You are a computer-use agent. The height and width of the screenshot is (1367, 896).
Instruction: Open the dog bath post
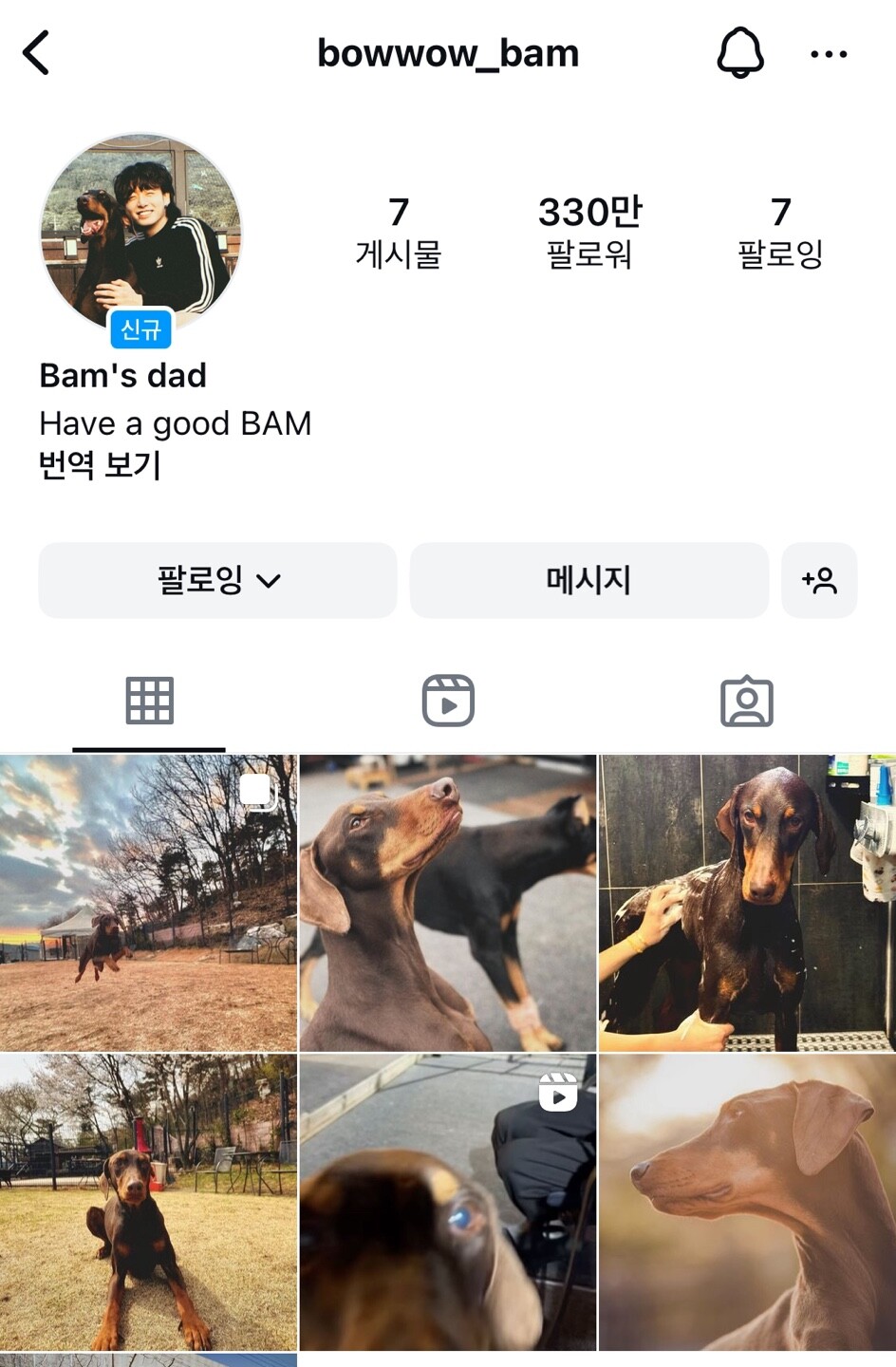pos(747,903)
